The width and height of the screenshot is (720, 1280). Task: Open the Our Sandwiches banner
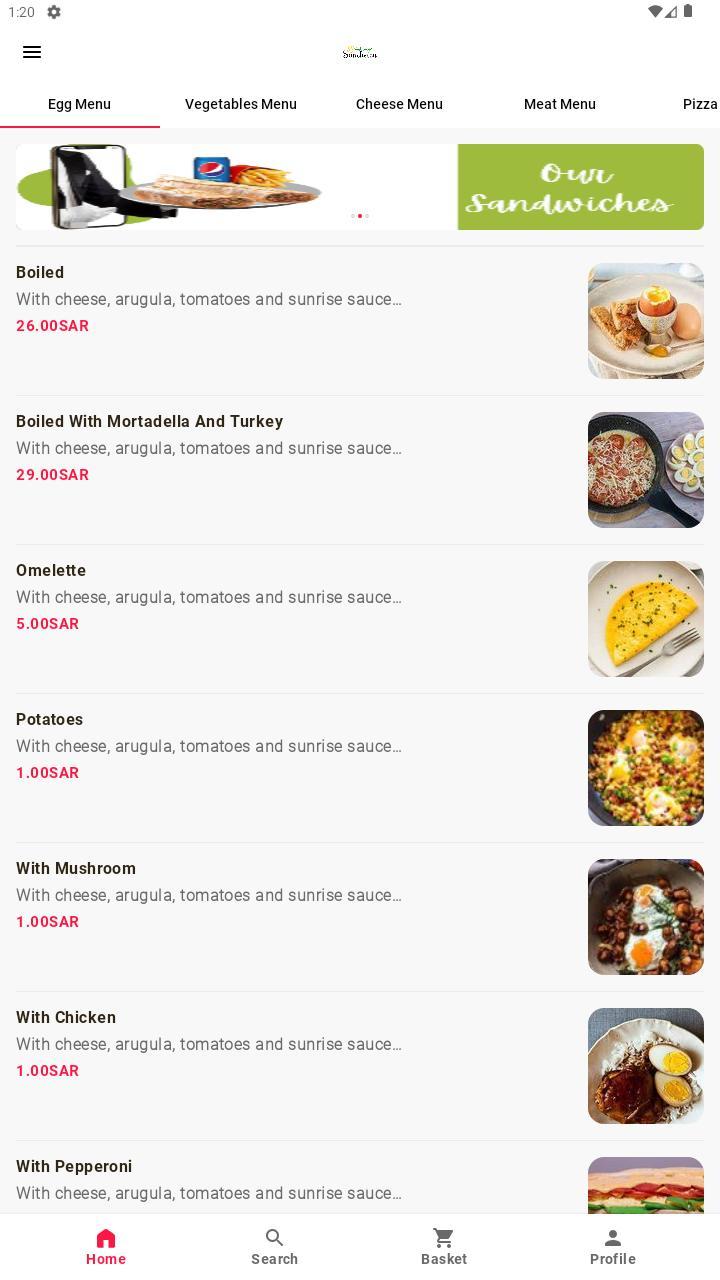[x=580, y=187]
